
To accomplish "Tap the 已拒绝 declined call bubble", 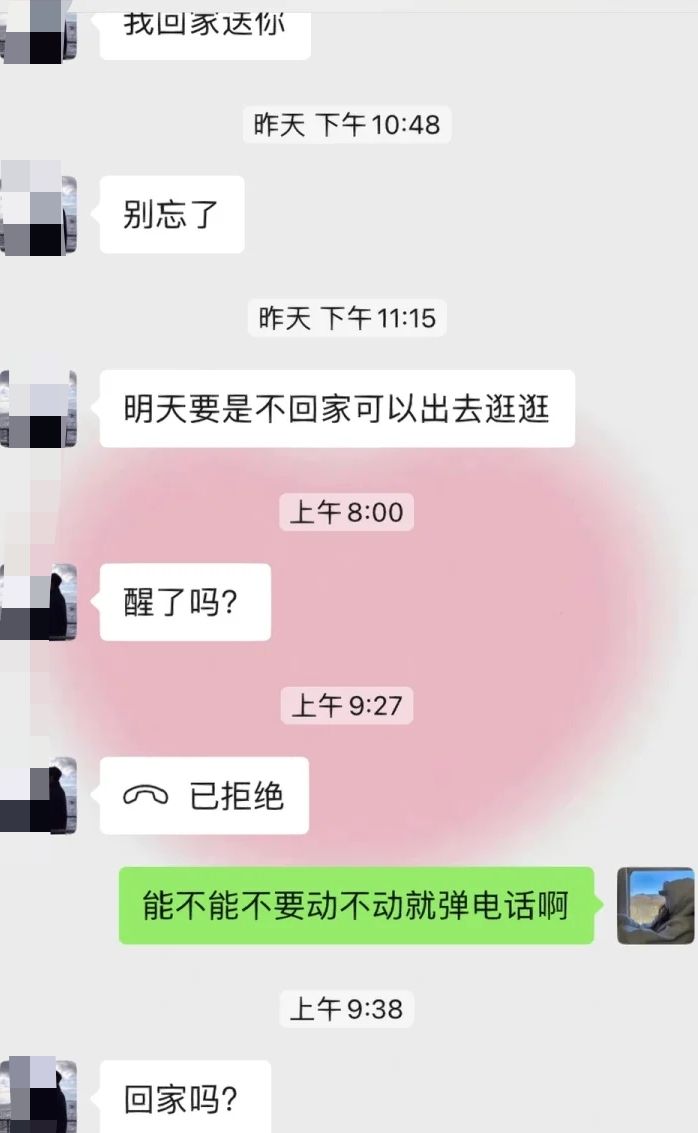I will coord(204,796).
